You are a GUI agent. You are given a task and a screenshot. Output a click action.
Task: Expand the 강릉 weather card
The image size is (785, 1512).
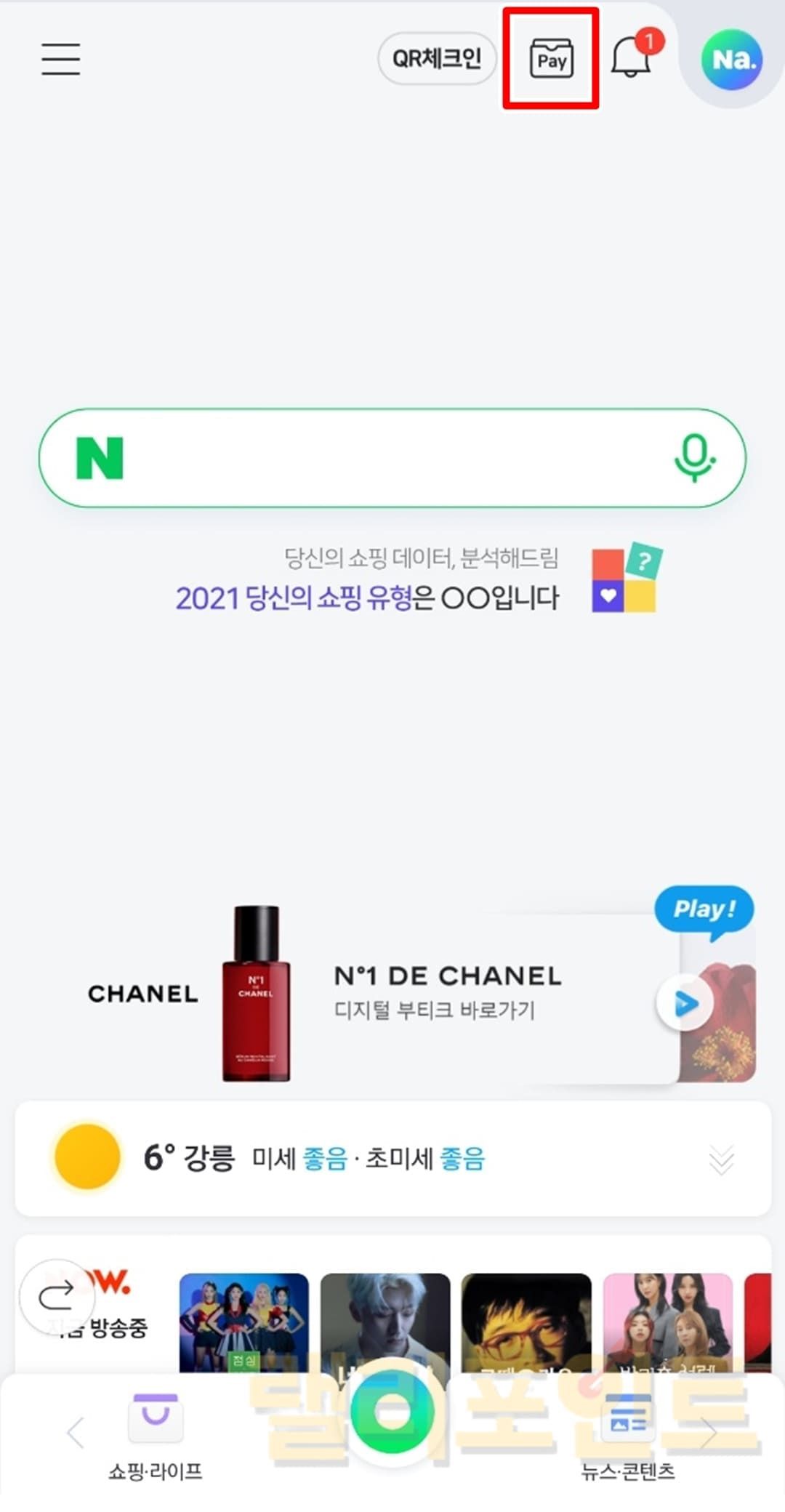coord(721,1159)
